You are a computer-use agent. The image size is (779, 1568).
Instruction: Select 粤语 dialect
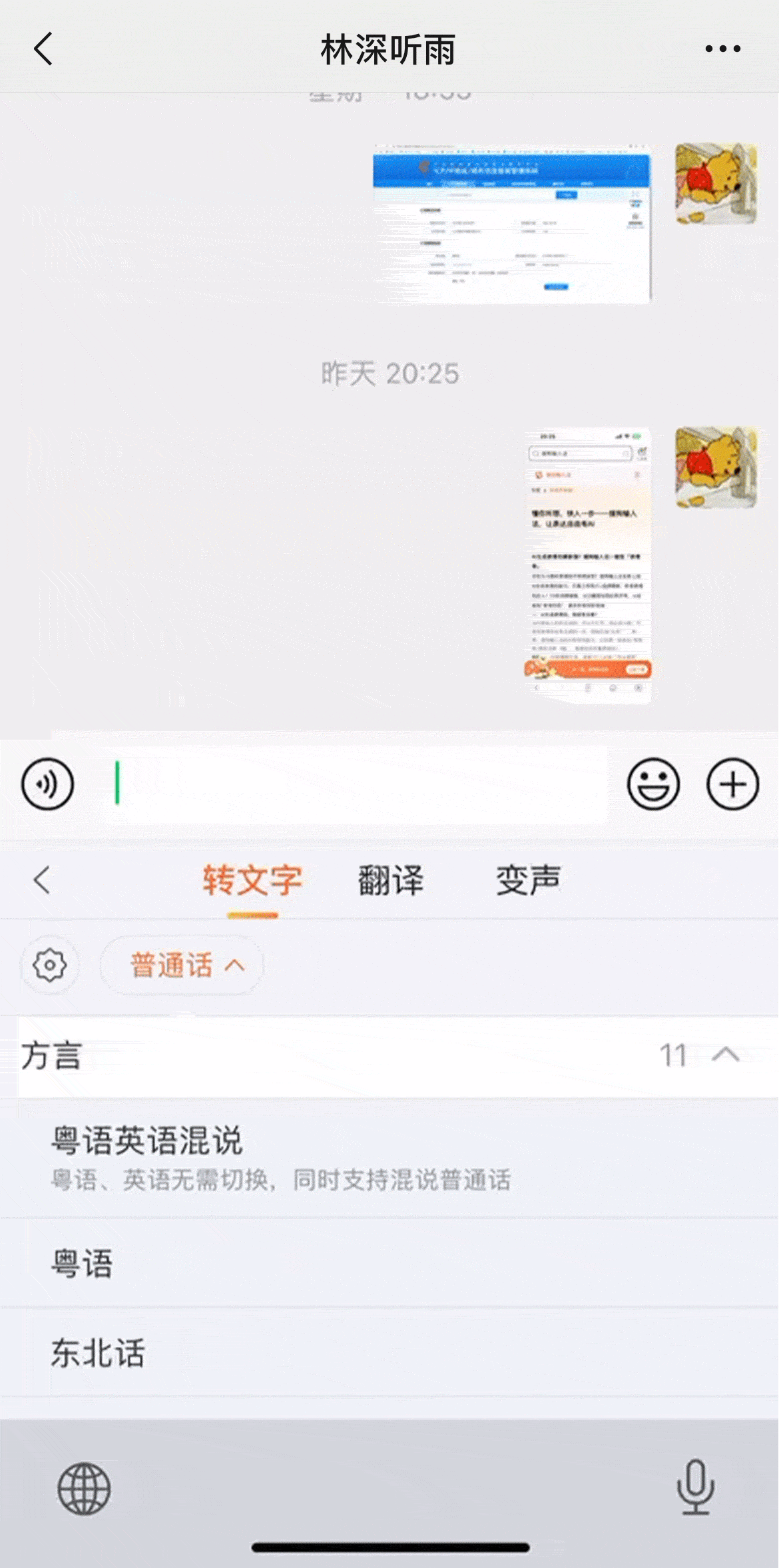83,1263
